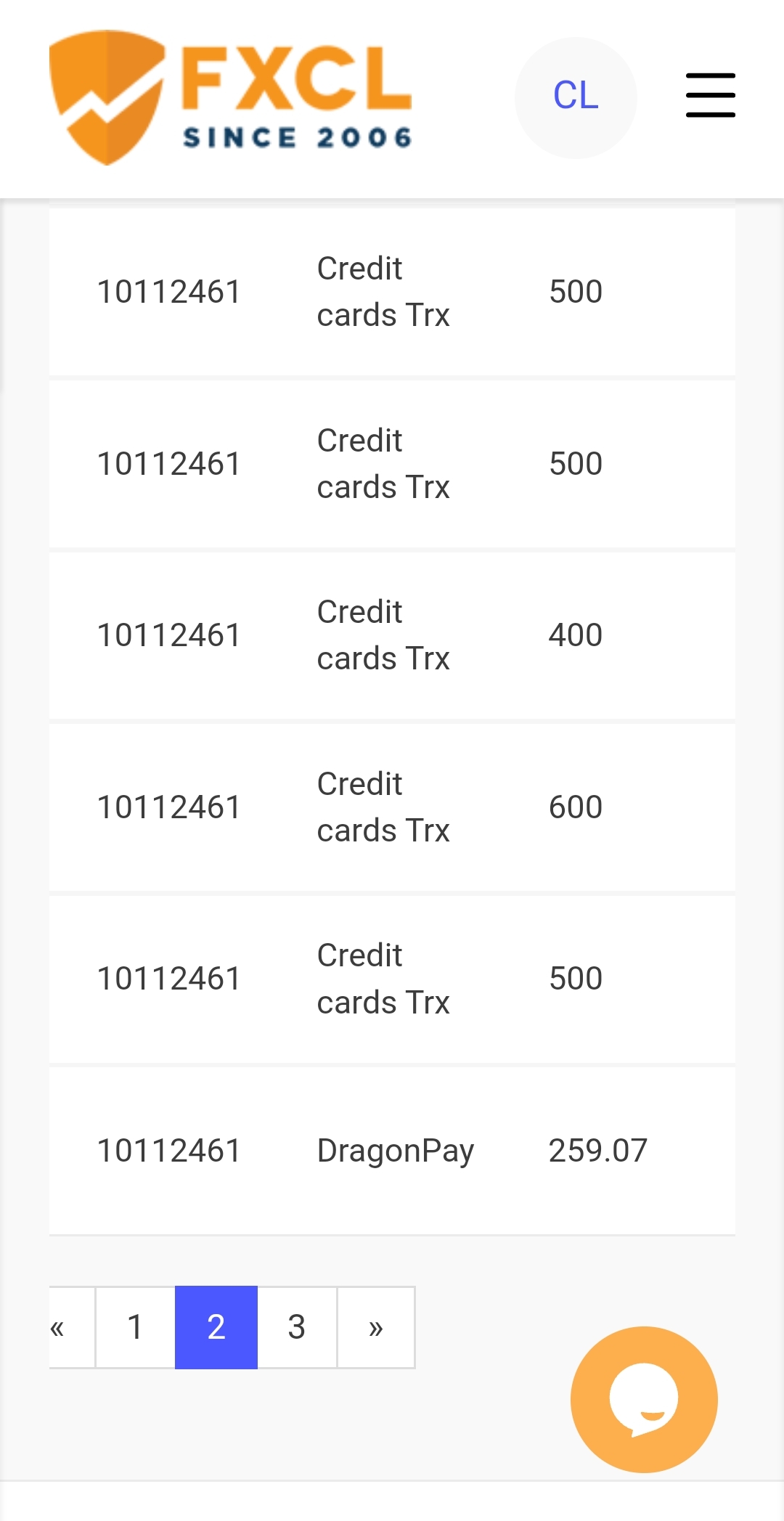Image resolution: width=784 pixels, height=1521 pixels.
Task: Open the live chat bubble
Action: tap(644, 1399)
